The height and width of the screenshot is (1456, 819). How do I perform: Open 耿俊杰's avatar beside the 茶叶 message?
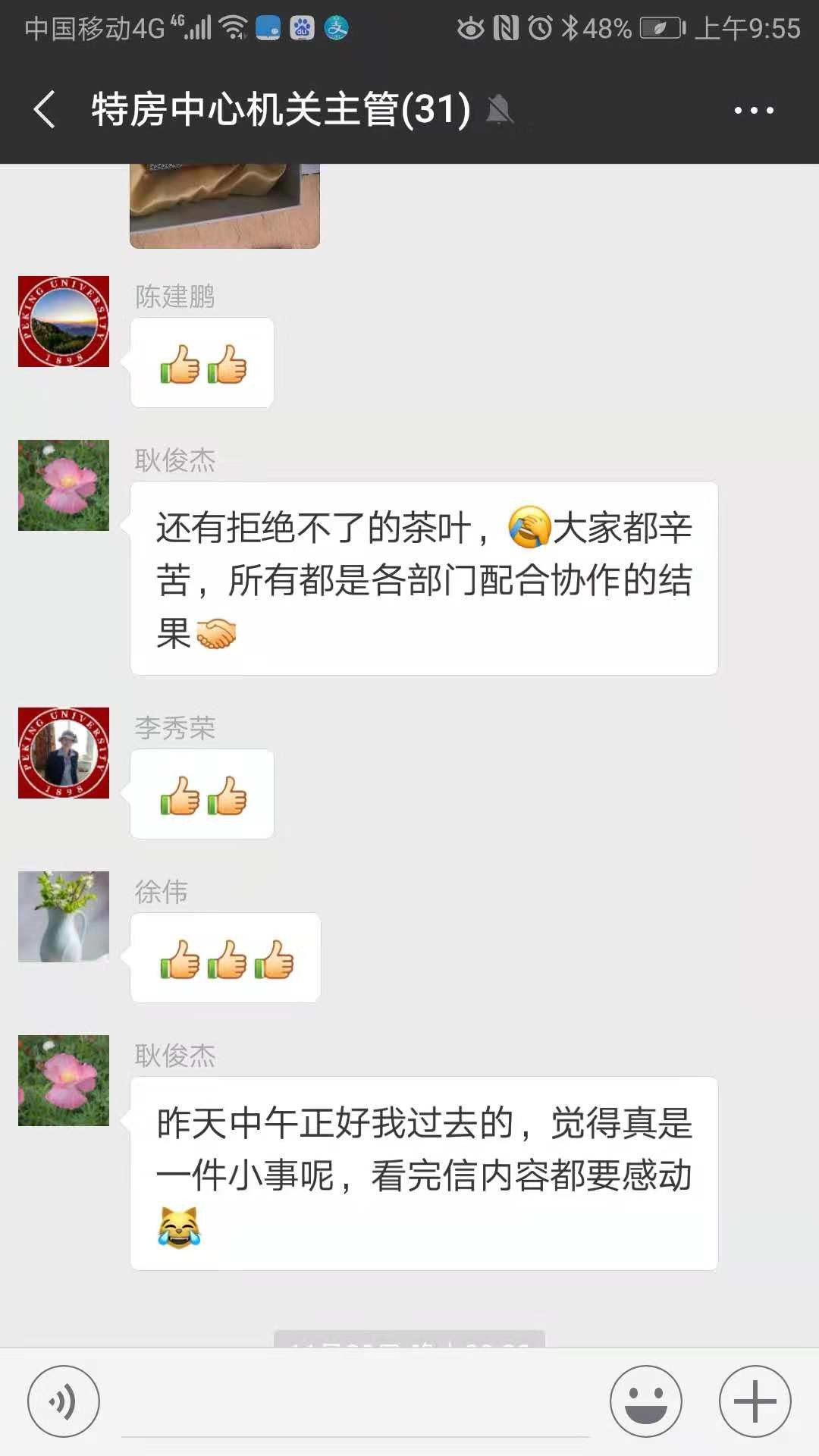[64, 485]
